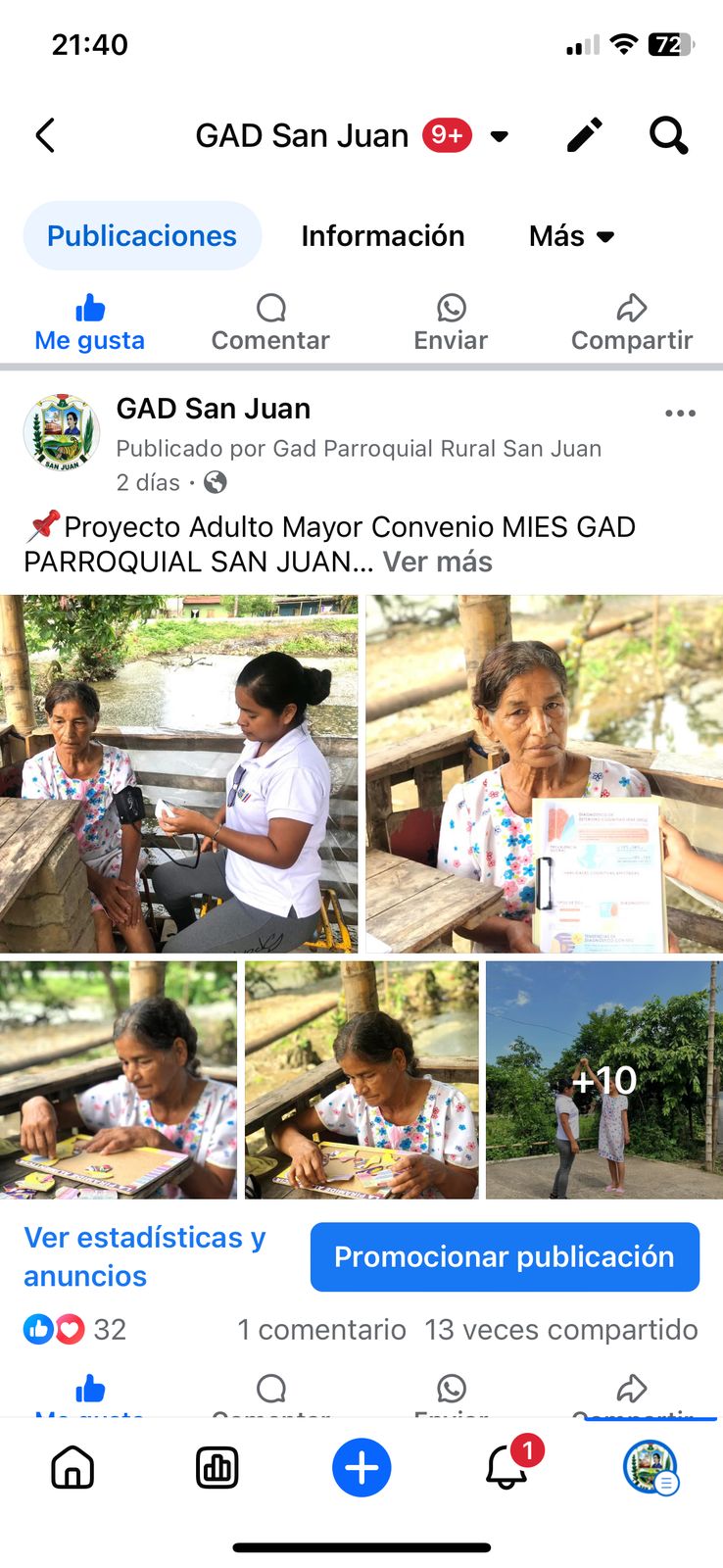The width and height of the screenshot is (723, 1568).
Task: Open the +10 more photos tile
Action: tap(603, 1080)
